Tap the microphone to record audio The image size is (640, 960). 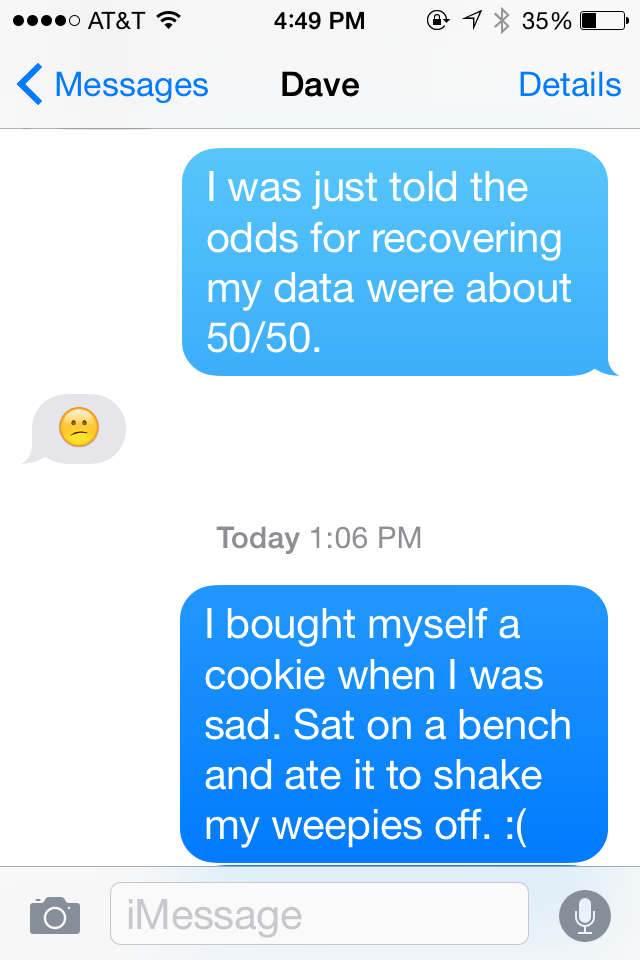click(x=584, y=914)
